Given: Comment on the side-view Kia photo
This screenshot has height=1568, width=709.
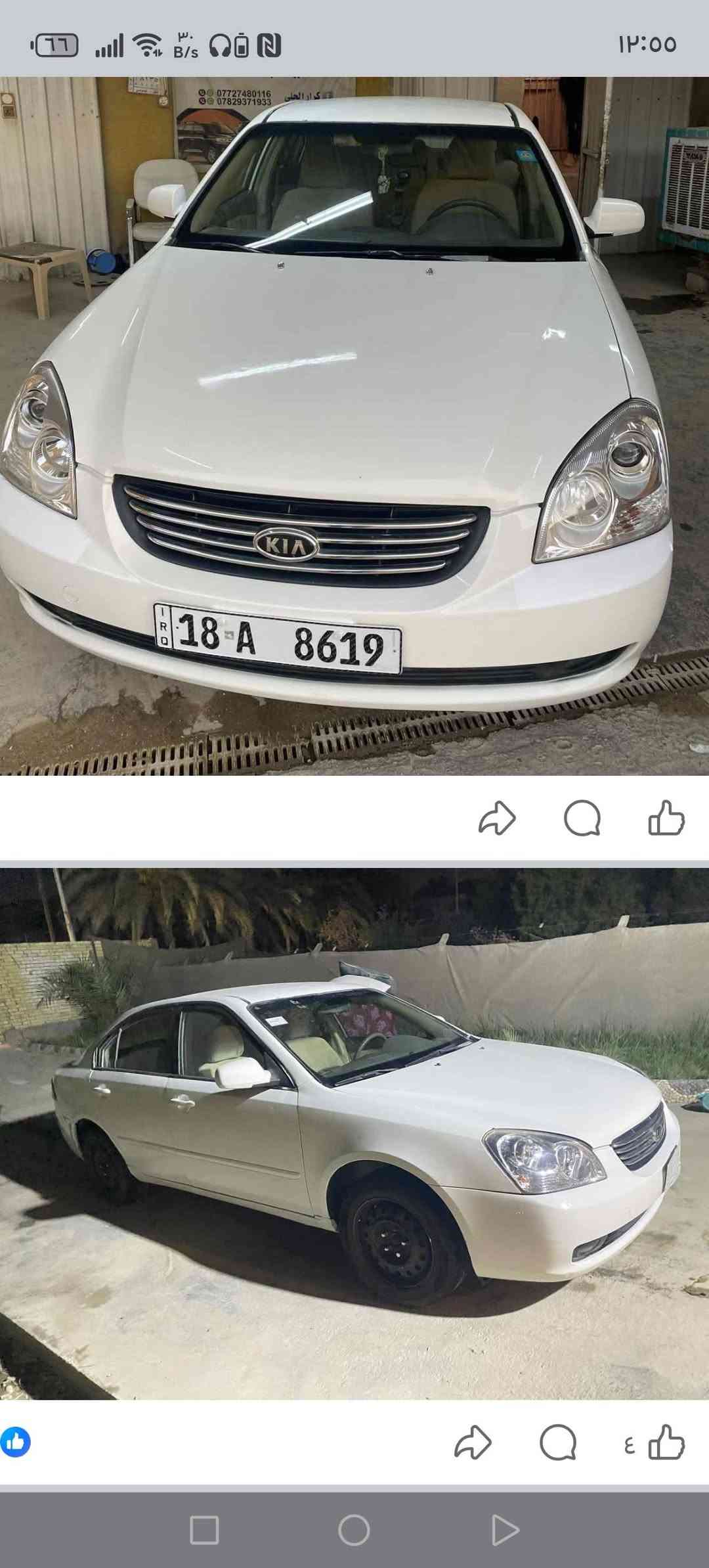Looking at the screenshot, I should 557,1443.
